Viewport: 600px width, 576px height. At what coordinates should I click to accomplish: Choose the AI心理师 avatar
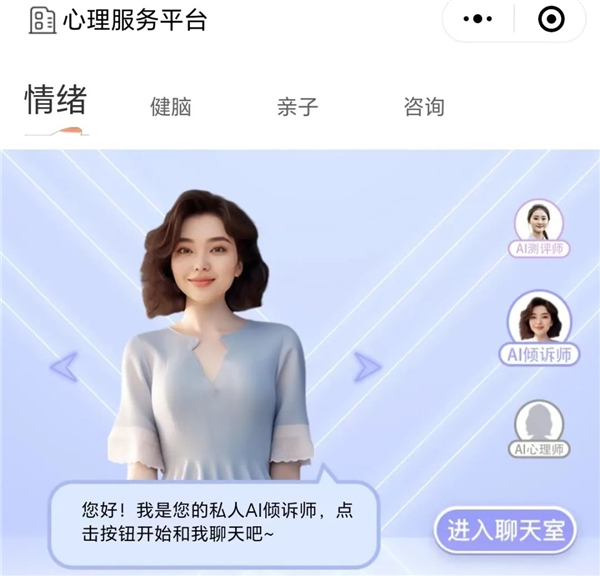click(539, 429)
